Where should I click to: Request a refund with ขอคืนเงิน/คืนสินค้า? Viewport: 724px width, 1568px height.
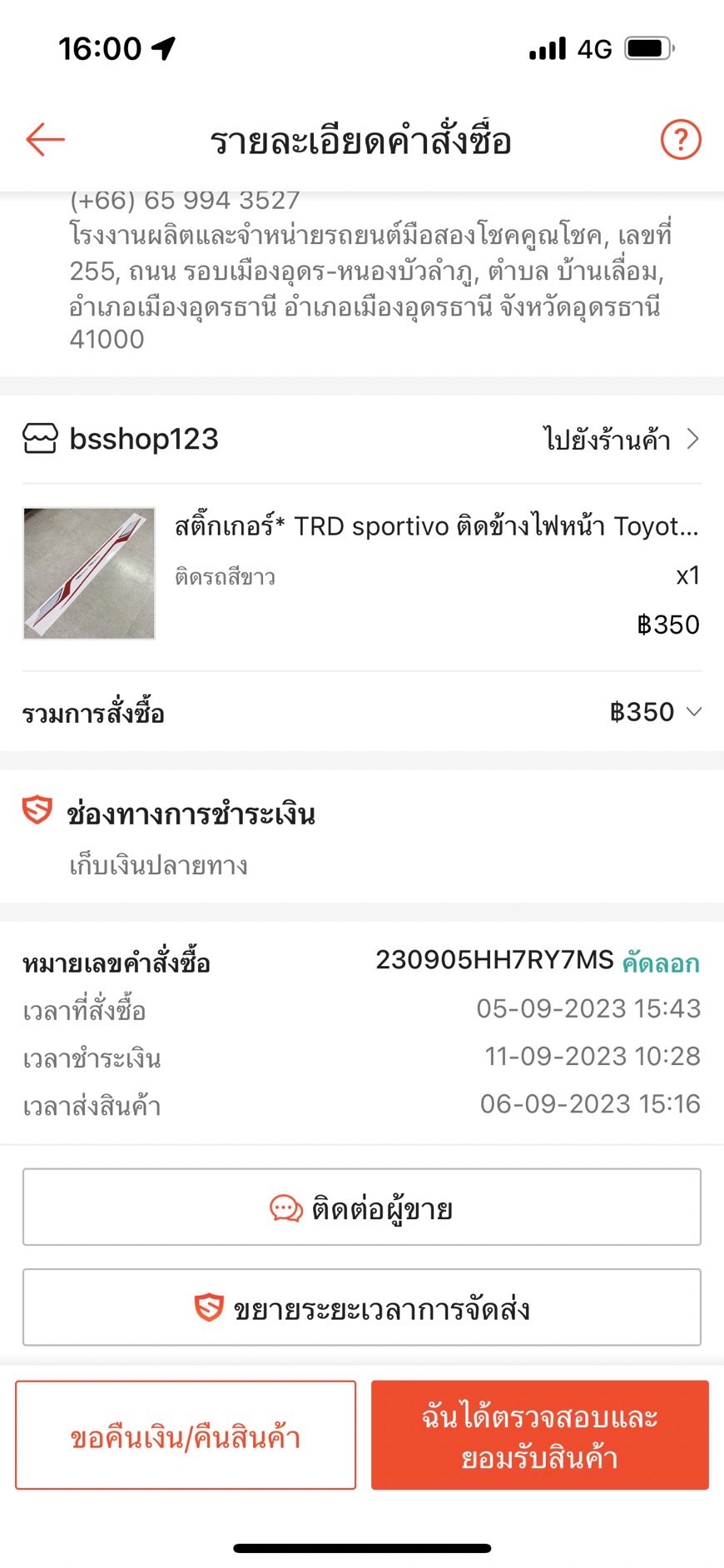tap(186, 1436)
